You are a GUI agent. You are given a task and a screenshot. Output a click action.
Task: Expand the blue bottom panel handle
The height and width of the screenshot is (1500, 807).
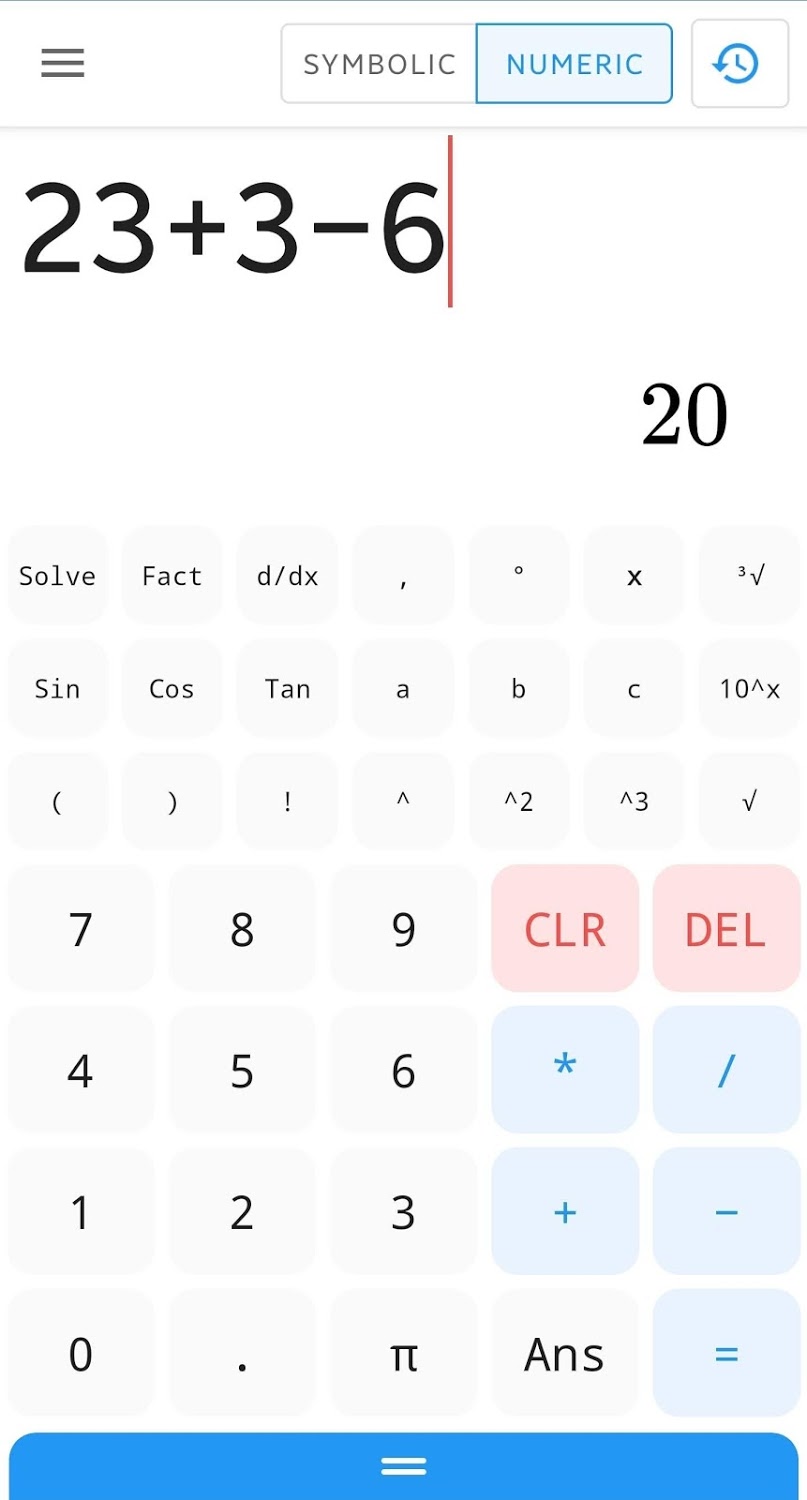(x=403, y=1466)
